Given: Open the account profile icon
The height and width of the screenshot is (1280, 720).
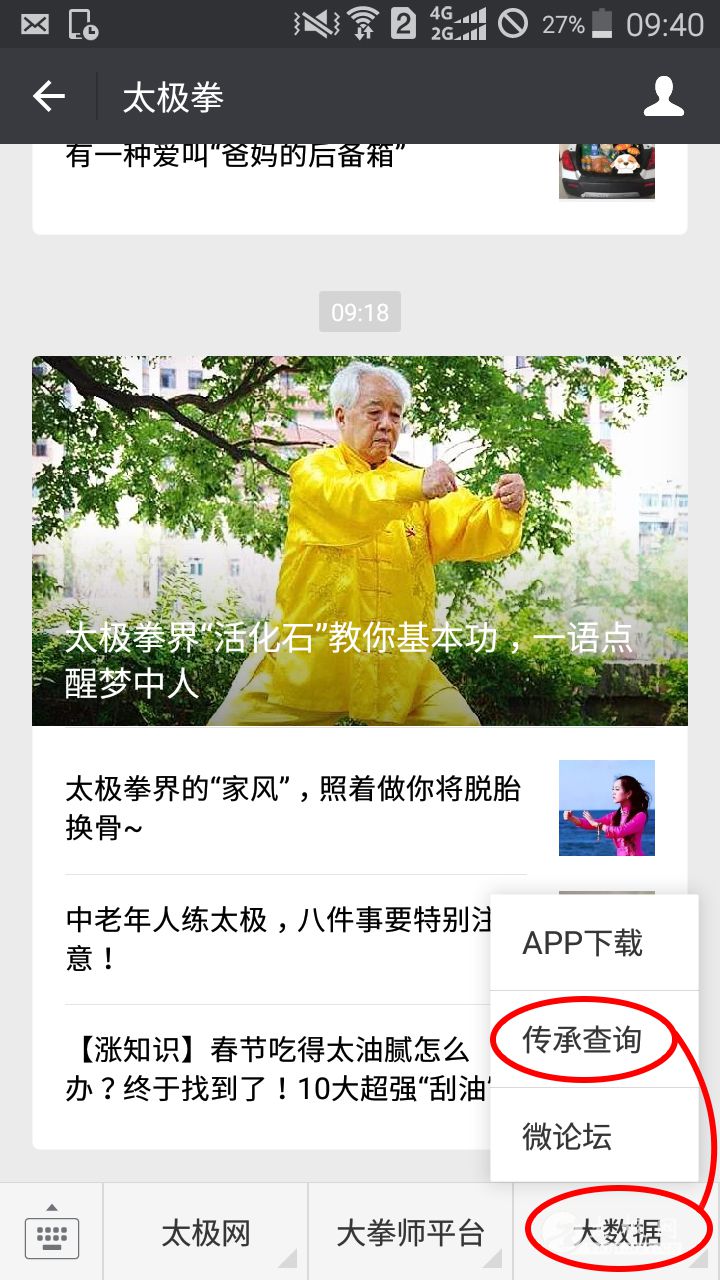Looking at the screenshot, I should (663, 97).
